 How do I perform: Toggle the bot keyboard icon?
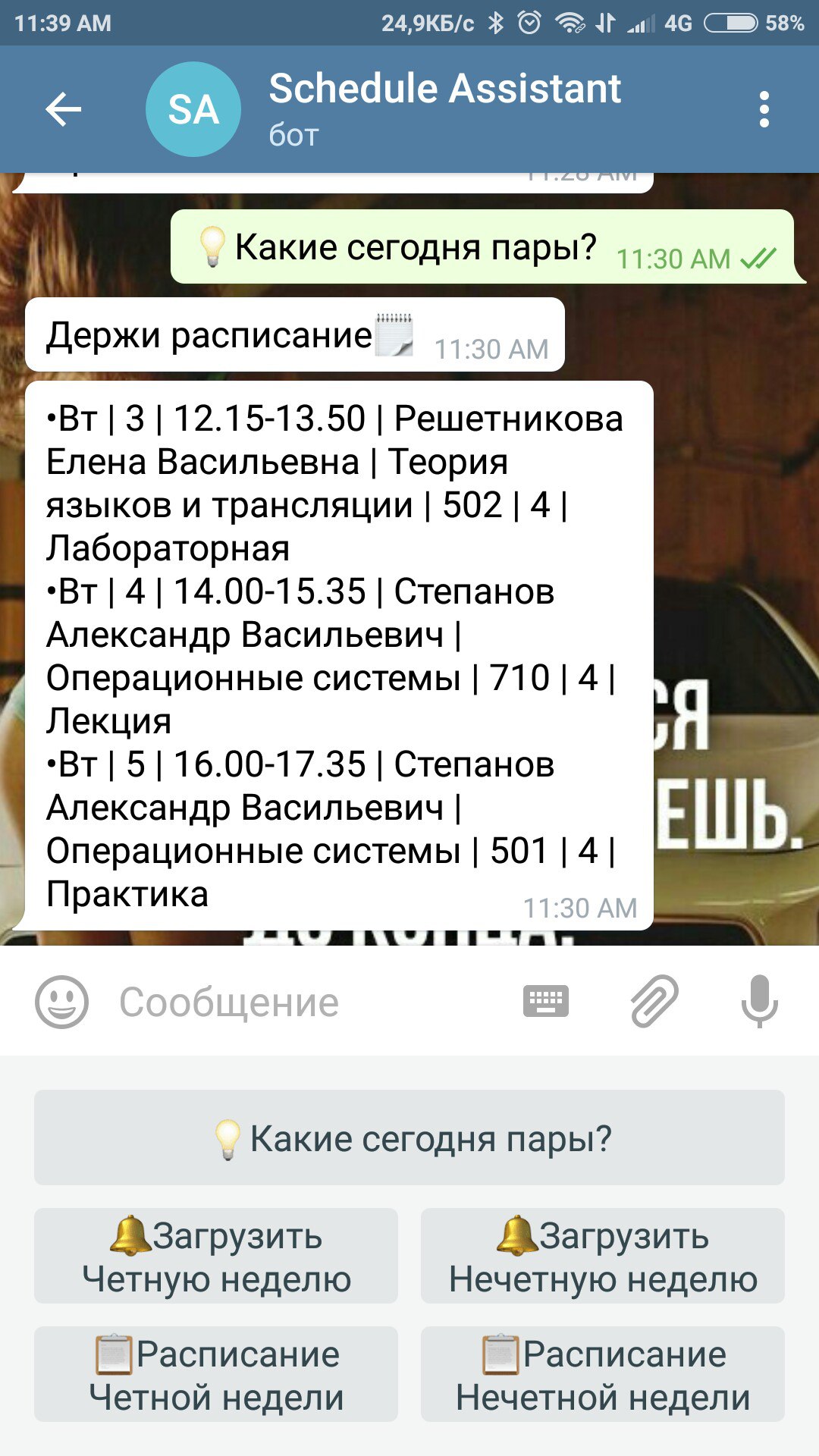[x=546, y=1002]
